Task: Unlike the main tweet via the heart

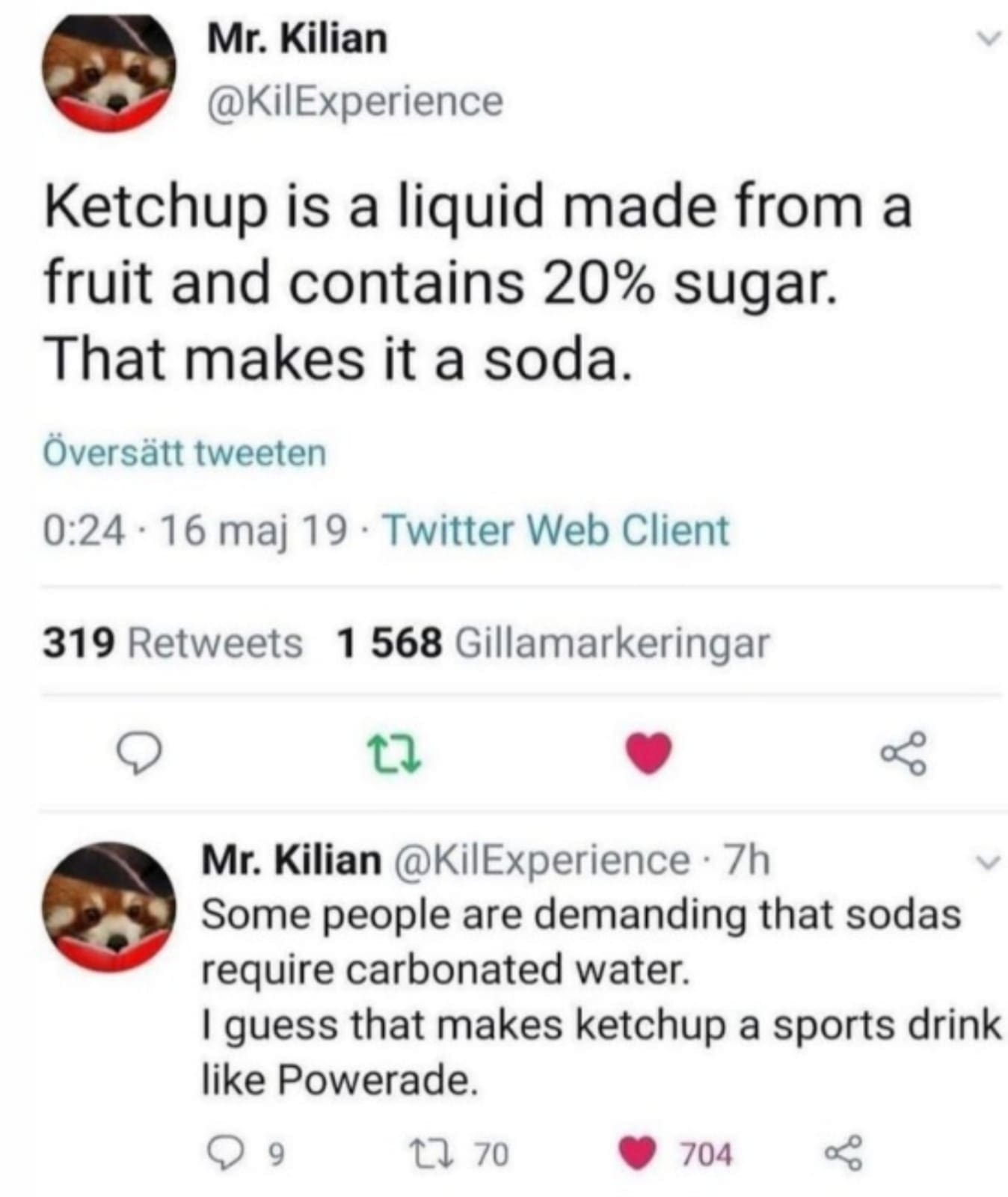Action: click(648, 753)
